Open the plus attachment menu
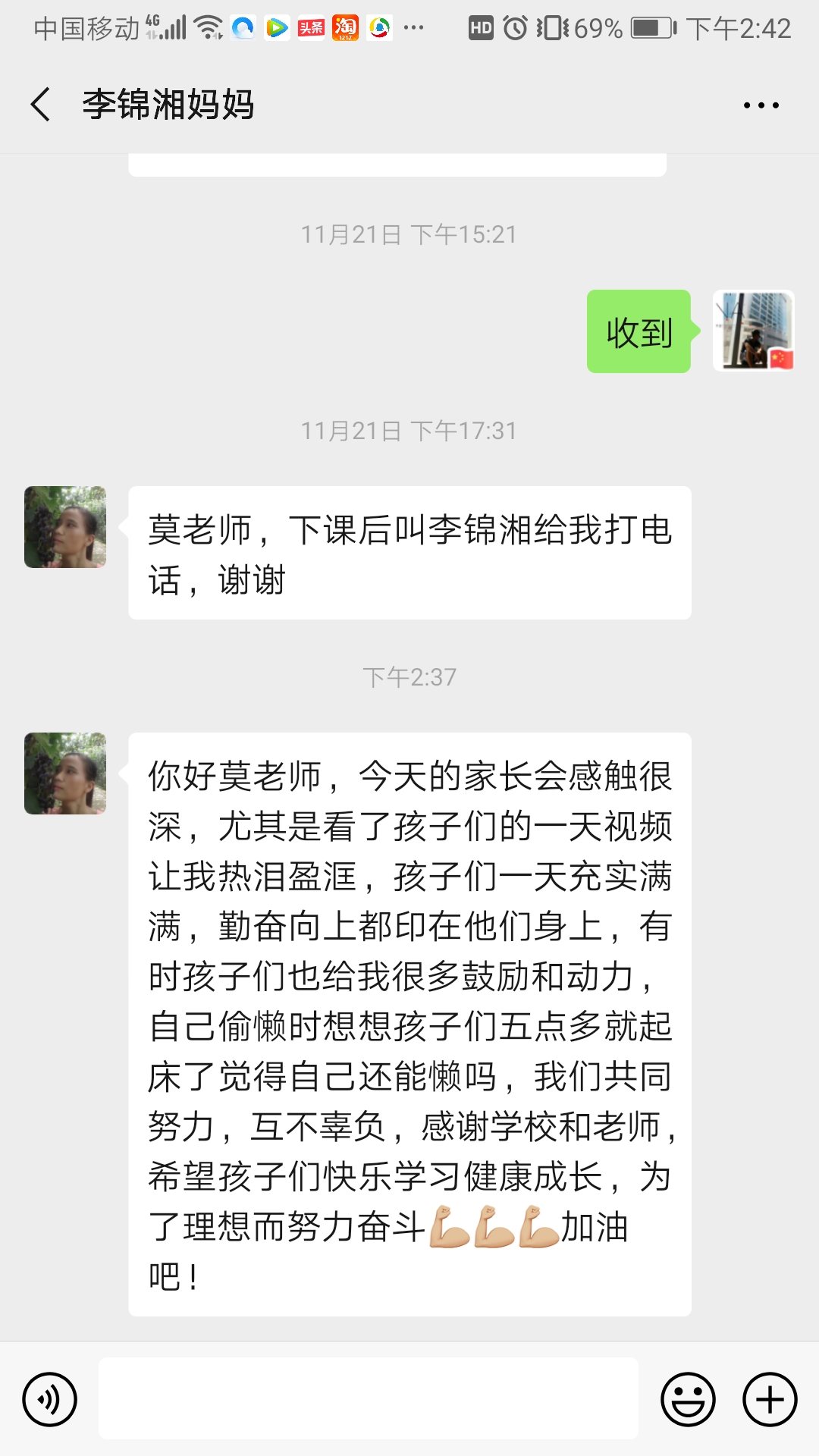The image size is (819, 1456). (769, 1399)
